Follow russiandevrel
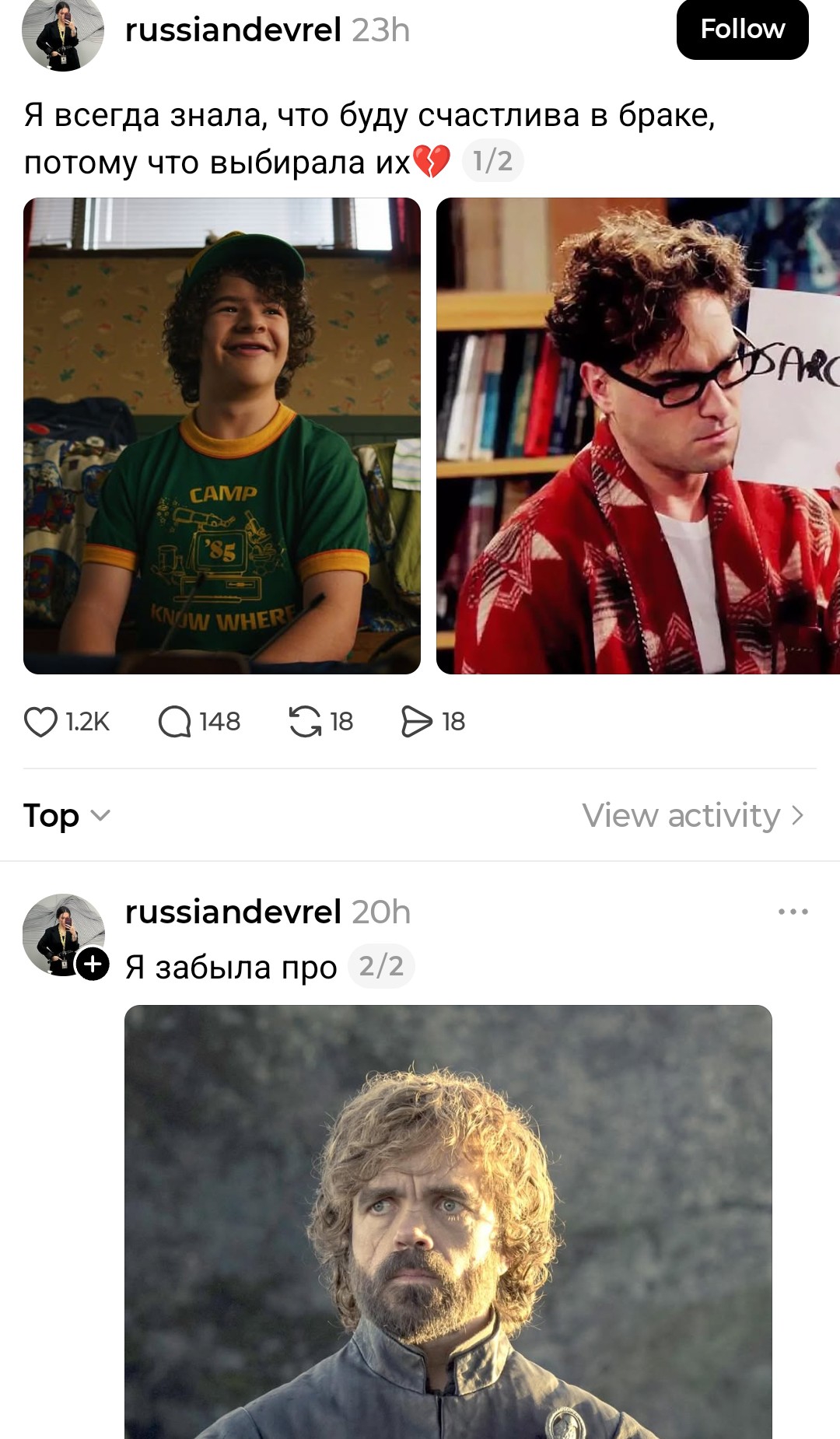Viewport: 840px width, 1439px height. pos(742,30)
